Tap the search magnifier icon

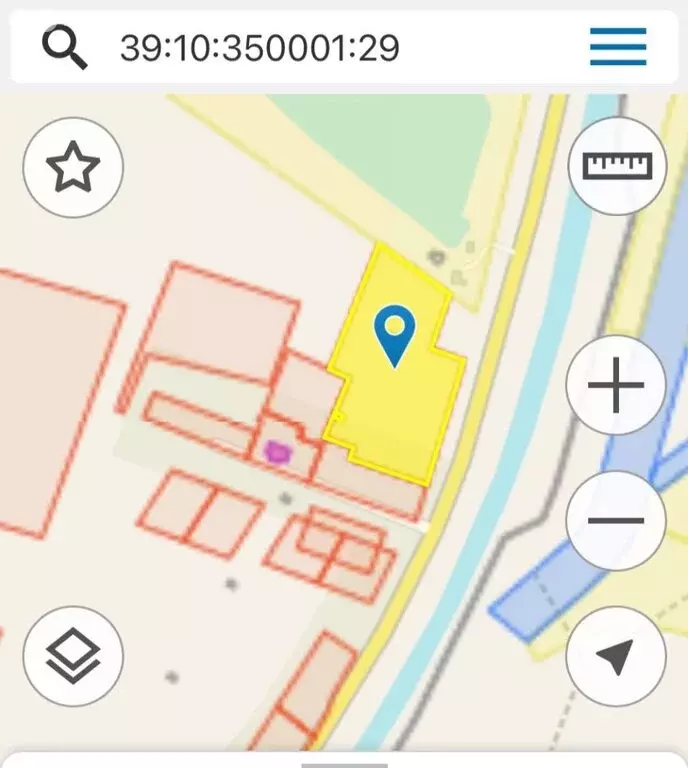point(65,46)
